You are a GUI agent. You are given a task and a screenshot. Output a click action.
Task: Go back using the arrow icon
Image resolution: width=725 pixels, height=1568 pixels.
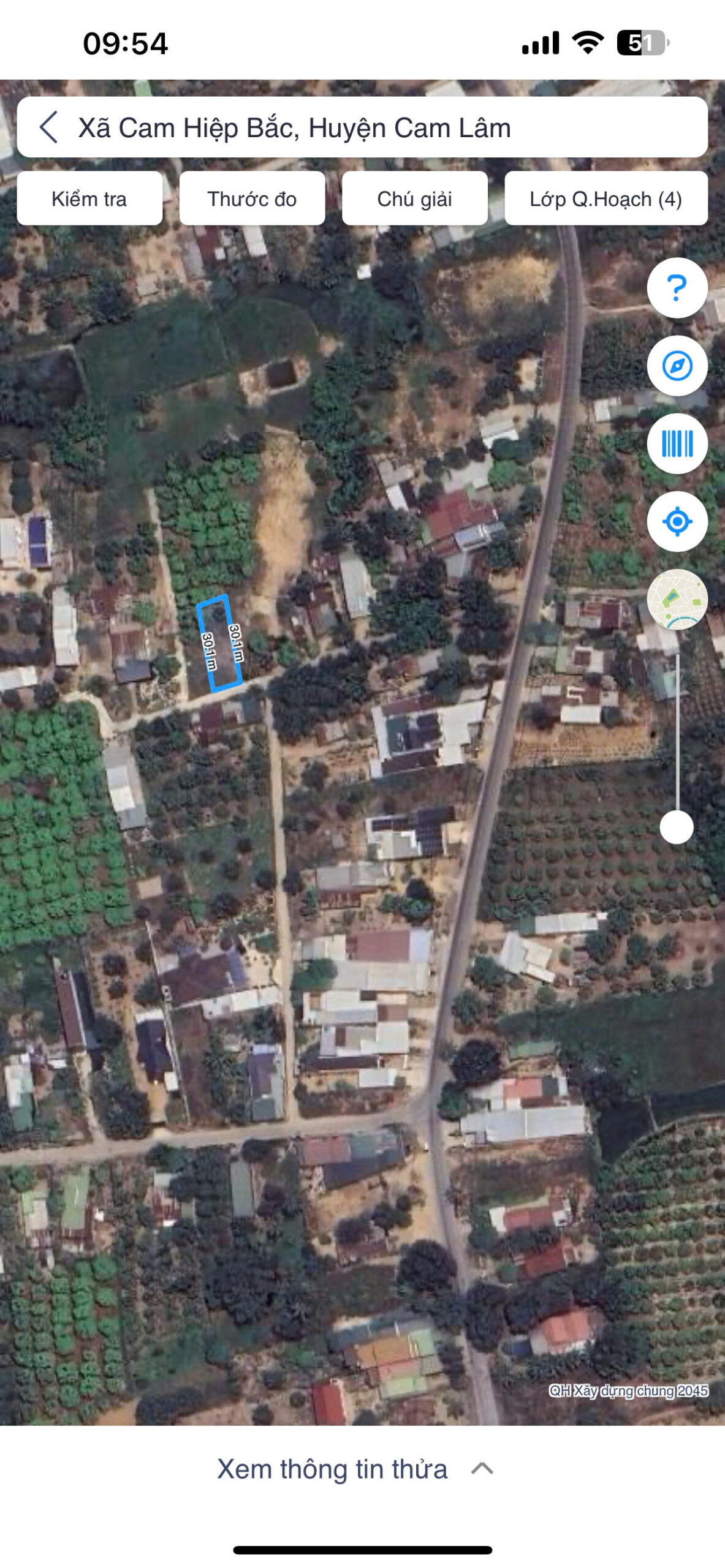click(x=49, y=127)
